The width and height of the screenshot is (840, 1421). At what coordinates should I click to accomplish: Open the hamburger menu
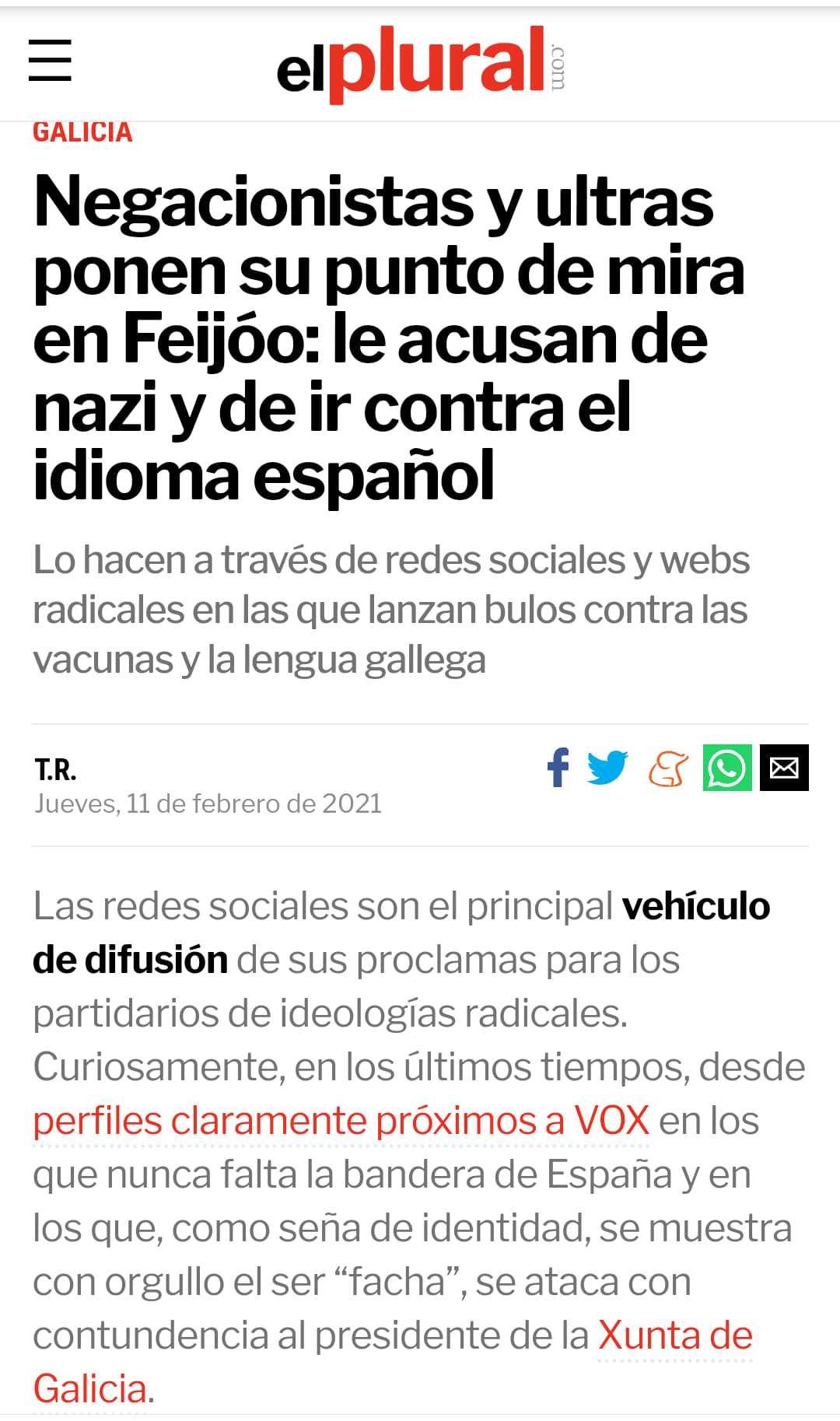pyautogui.click(x=50, y=60)
